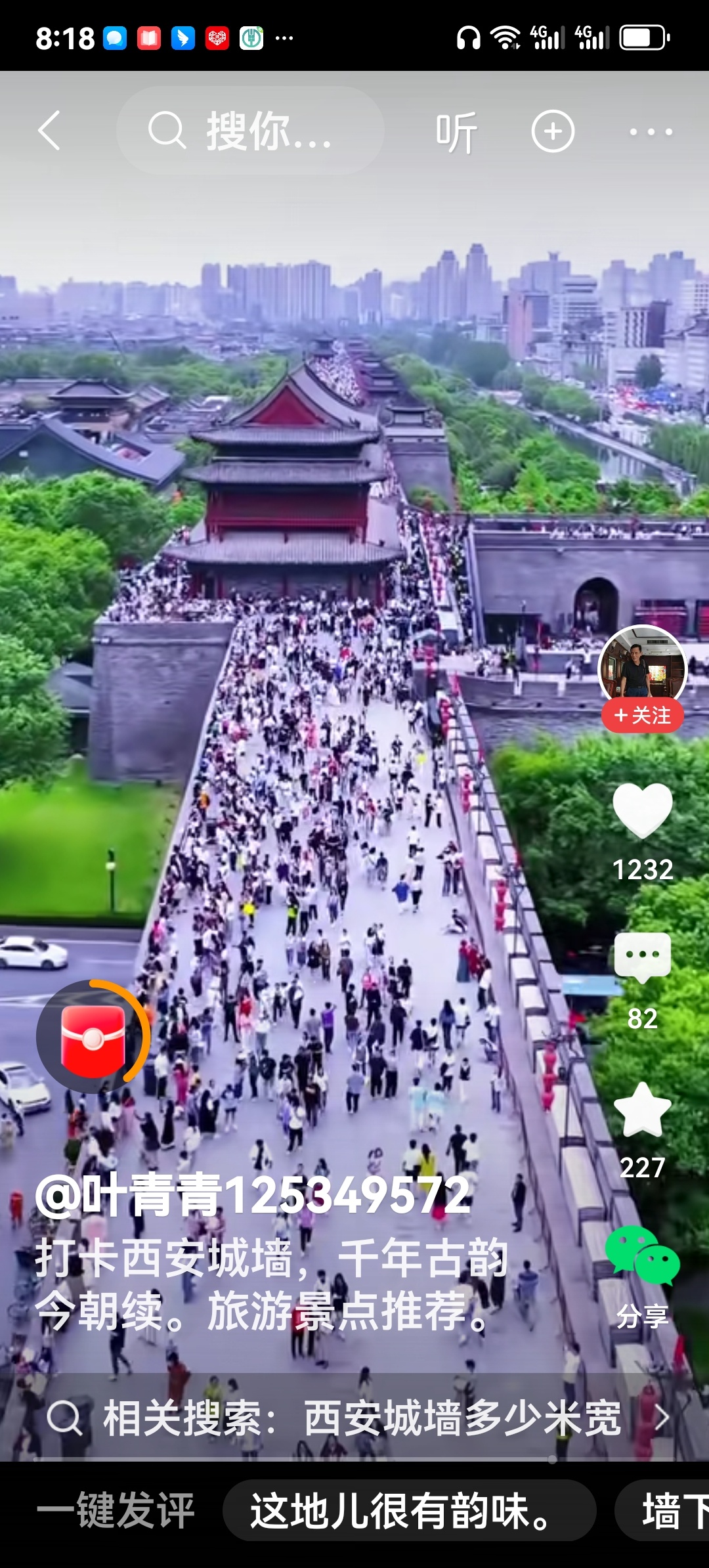Open the three-dot overflow menu
The image size is (709, 1568).
[650, 132]
